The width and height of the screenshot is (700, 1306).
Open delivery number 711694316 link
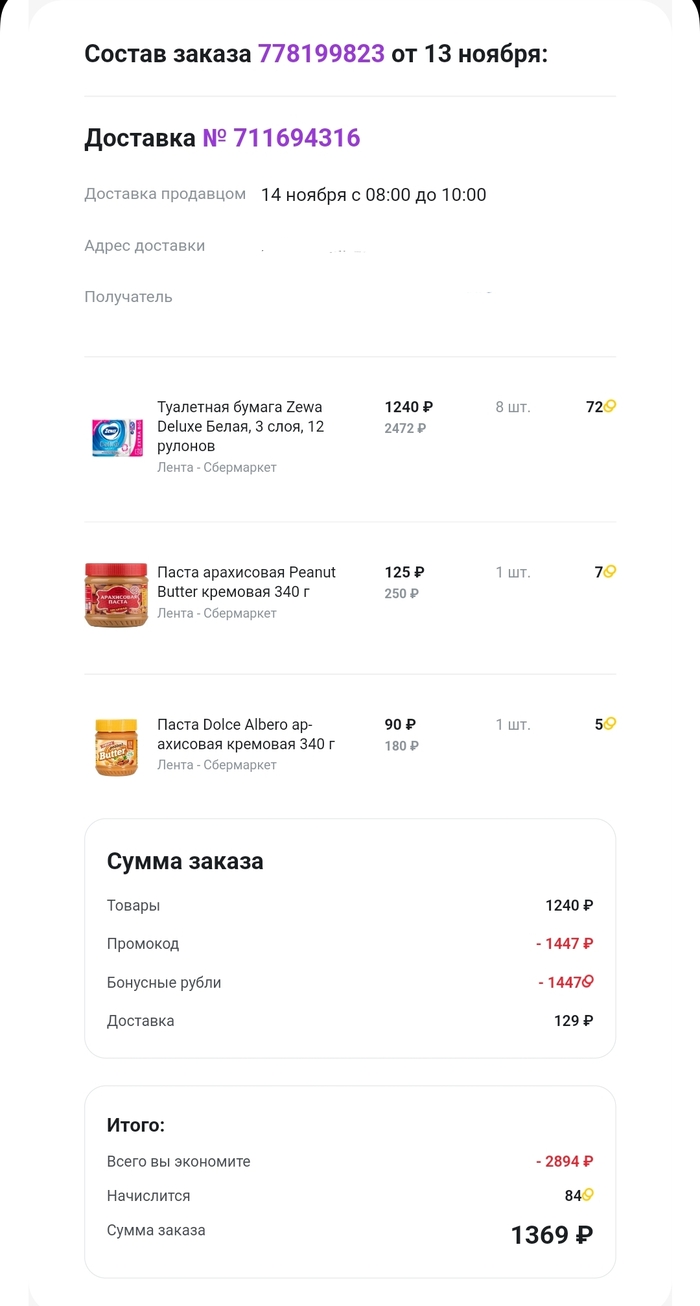[281, 138]
